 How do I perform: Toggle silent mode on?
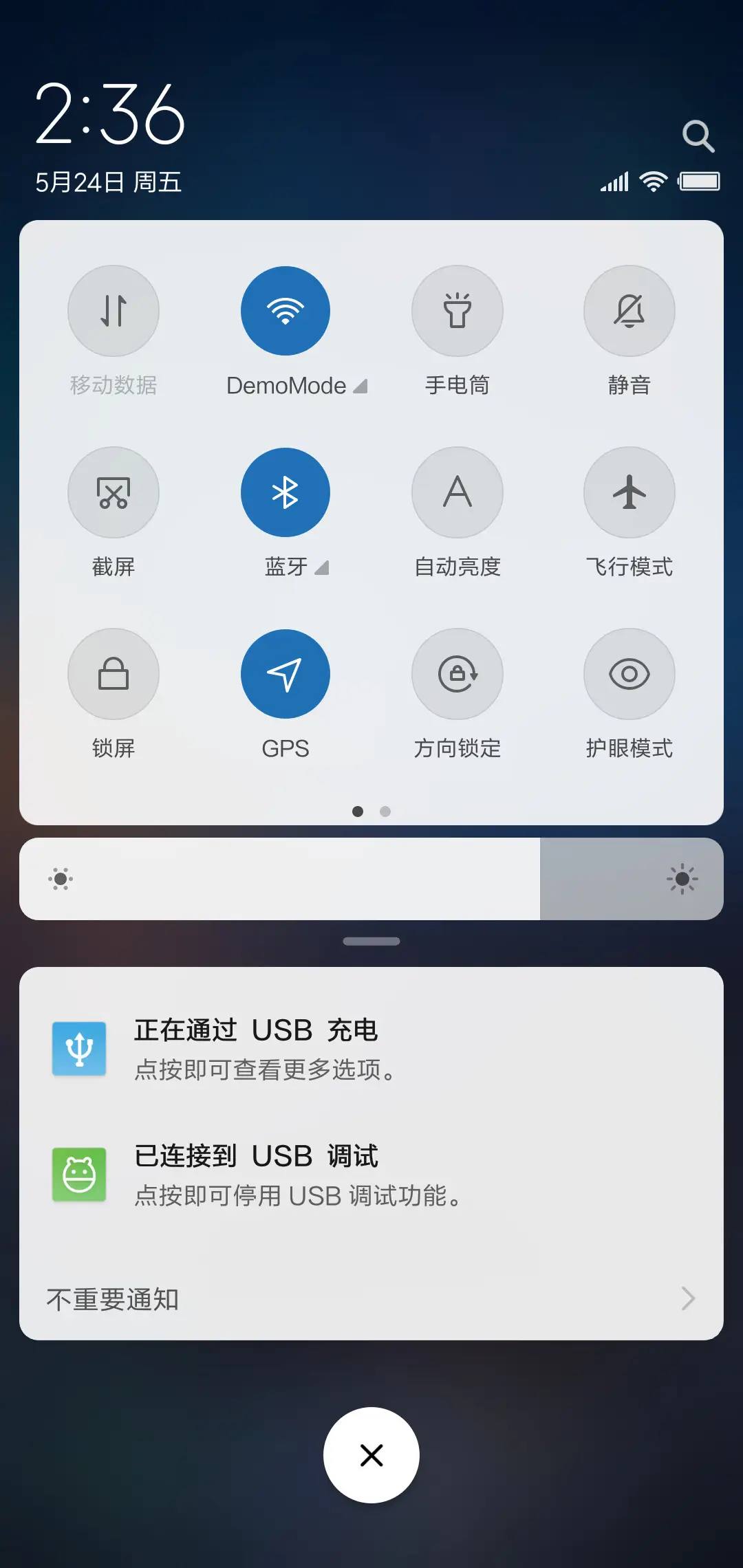(629, 311)
